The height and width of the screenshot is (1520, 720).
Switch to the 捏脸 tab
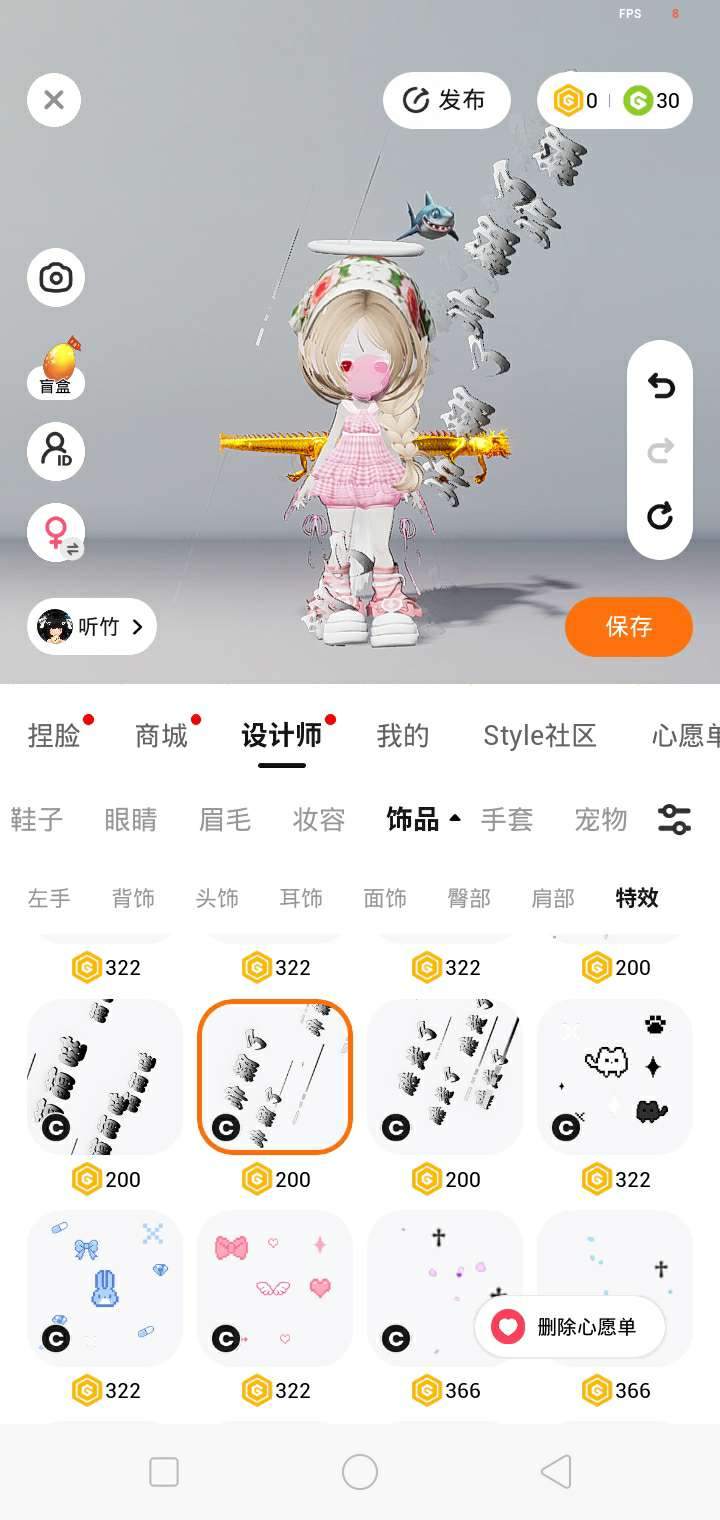click(54, 736)
